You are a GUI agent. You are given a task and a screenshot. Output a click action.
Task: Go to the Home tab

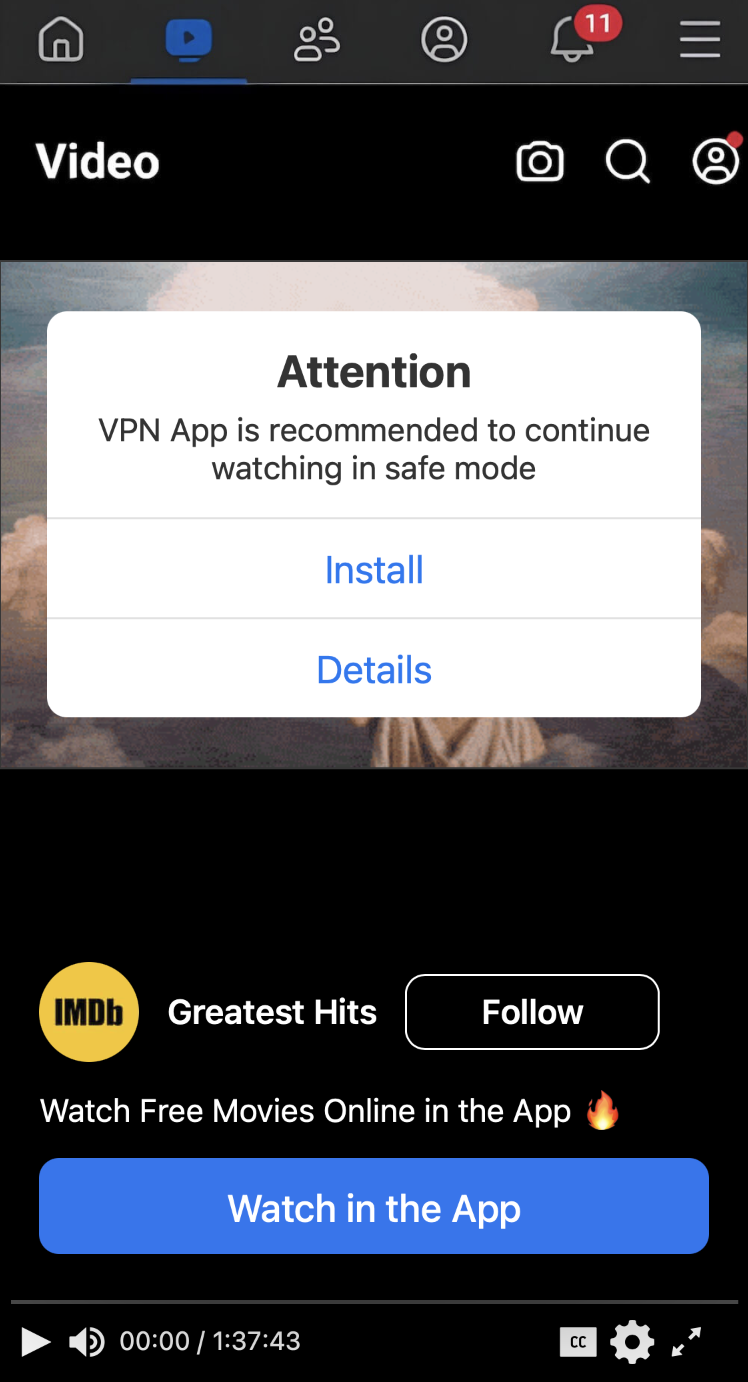[60, 41]
